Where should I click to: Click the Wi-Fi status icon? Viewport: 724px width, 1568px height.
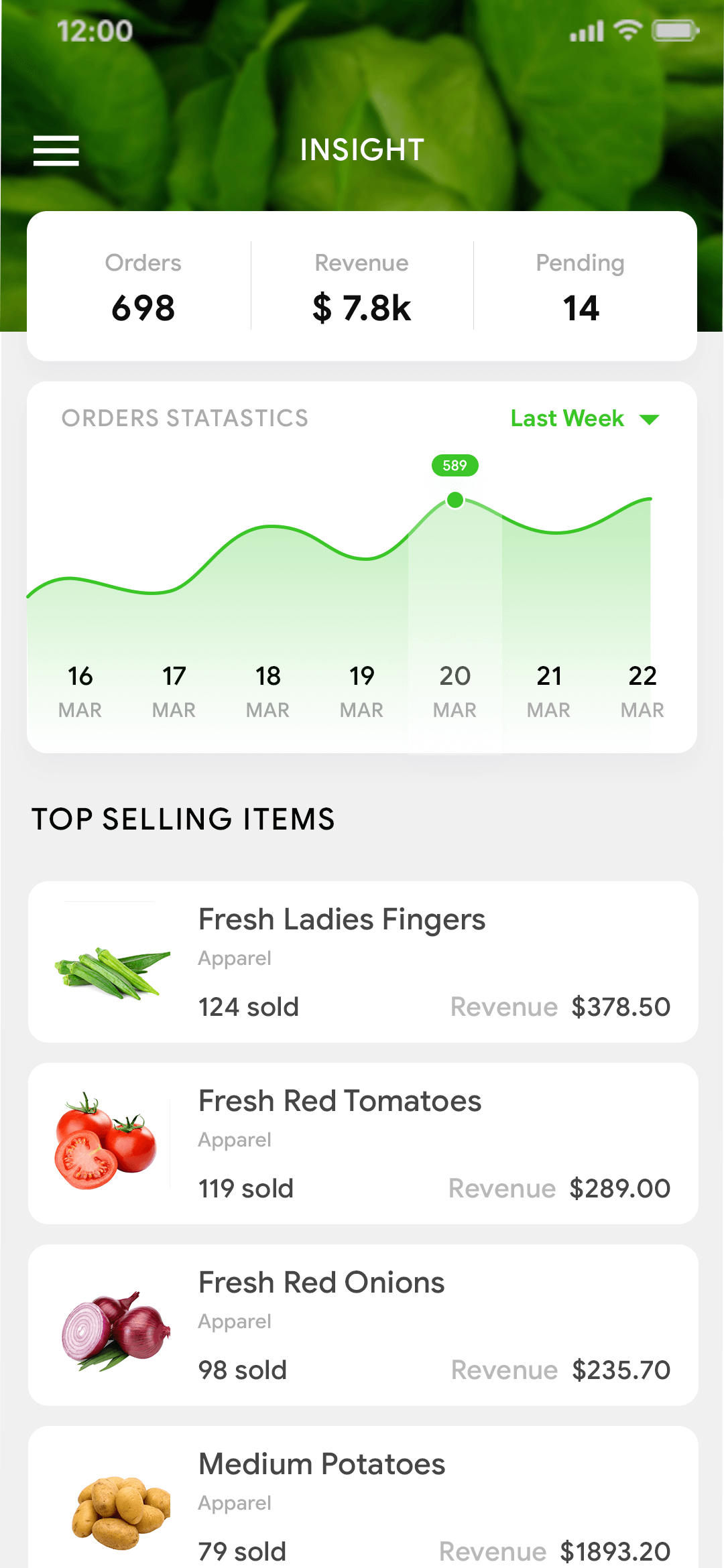click(627, 30)
